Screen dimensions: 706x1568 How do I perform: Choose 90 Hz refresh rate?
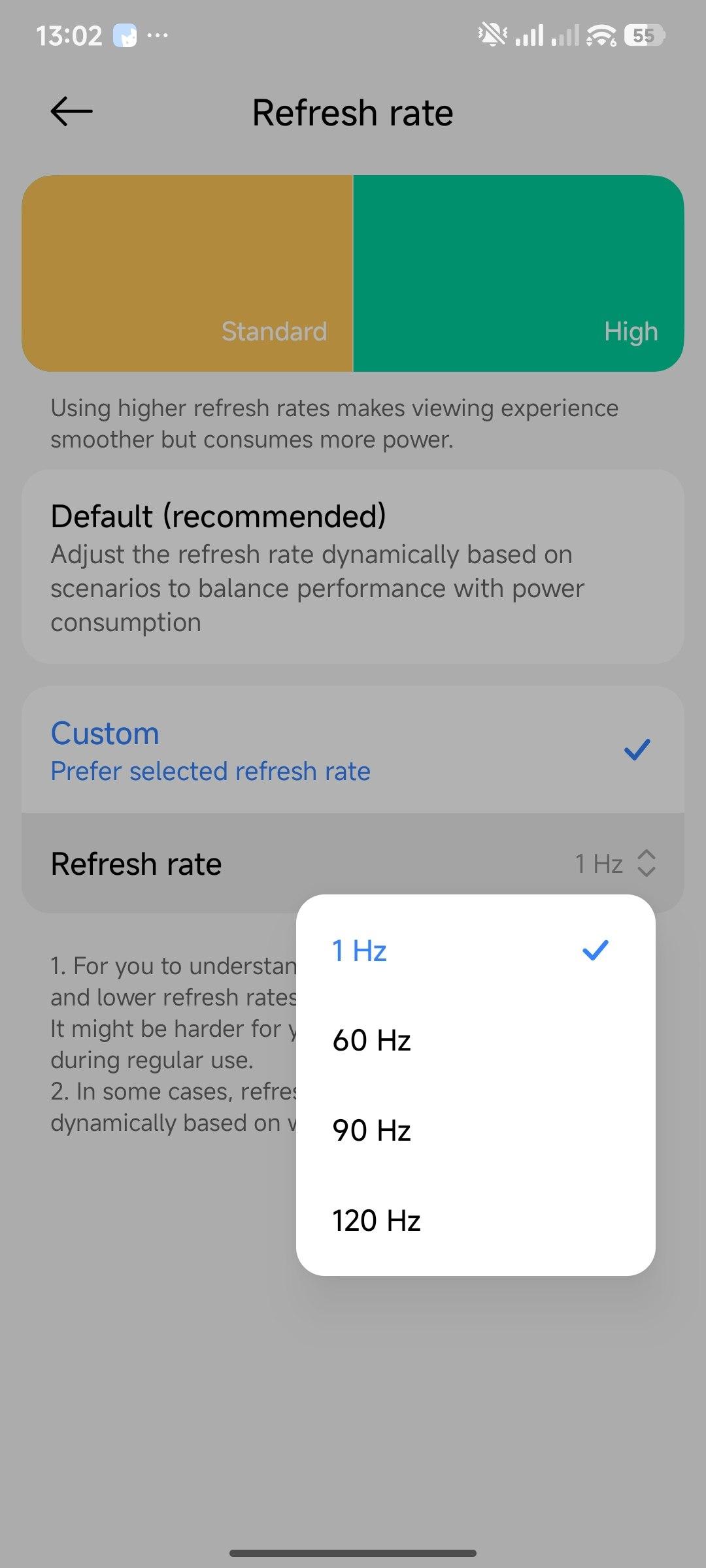click(475, 1130)
